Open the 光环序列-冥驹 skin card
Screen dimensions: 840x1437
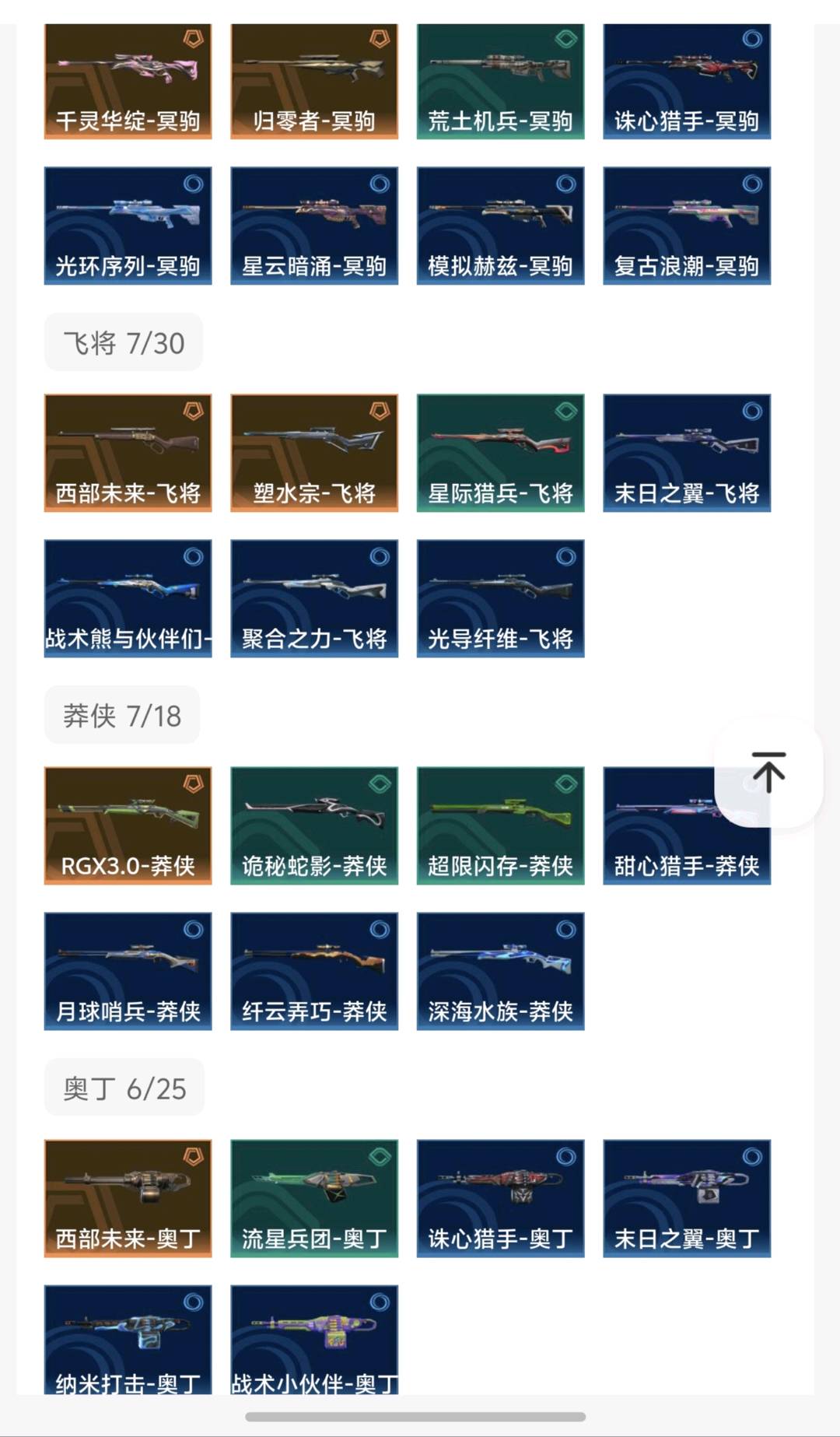click(x=128, y=226)
